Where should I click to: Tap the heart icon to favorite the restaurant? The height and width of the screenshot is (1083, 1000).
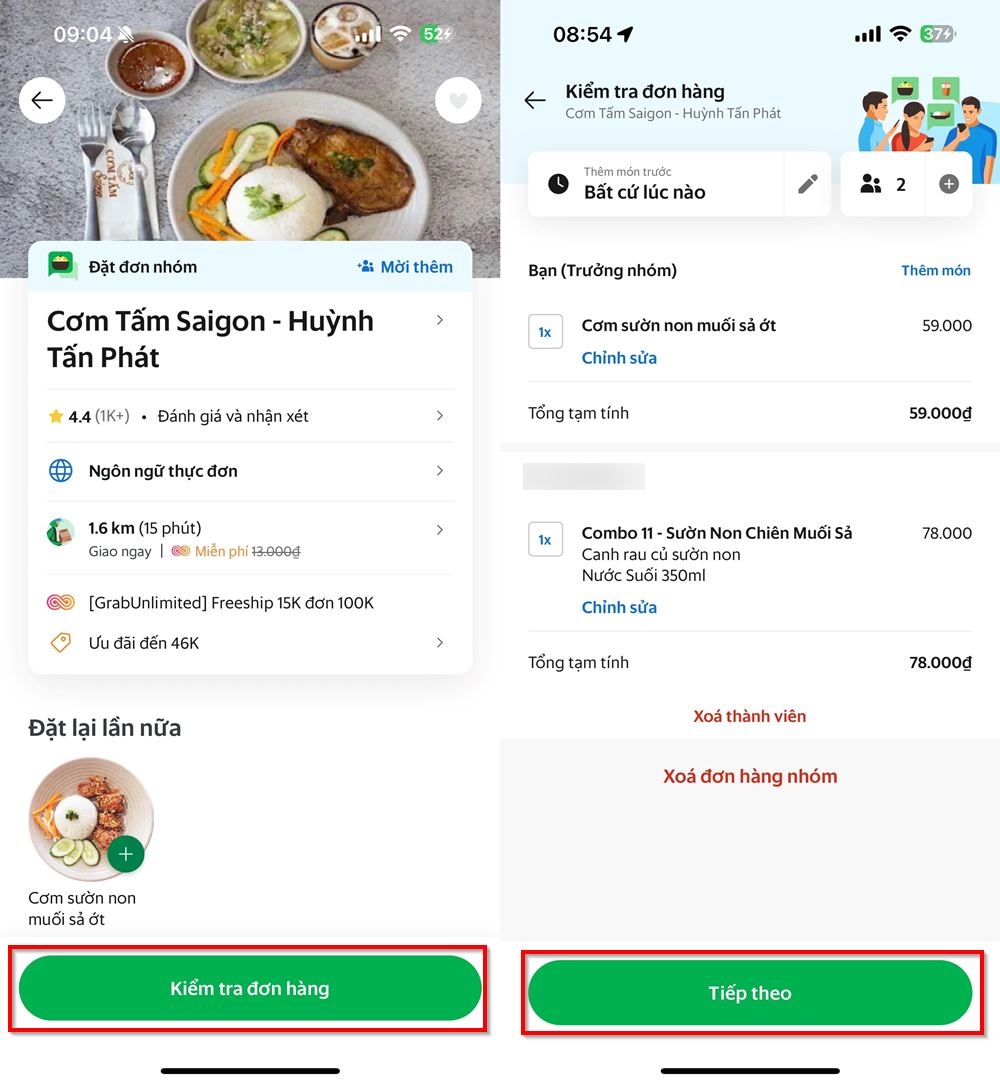click(x=458, y=100)
